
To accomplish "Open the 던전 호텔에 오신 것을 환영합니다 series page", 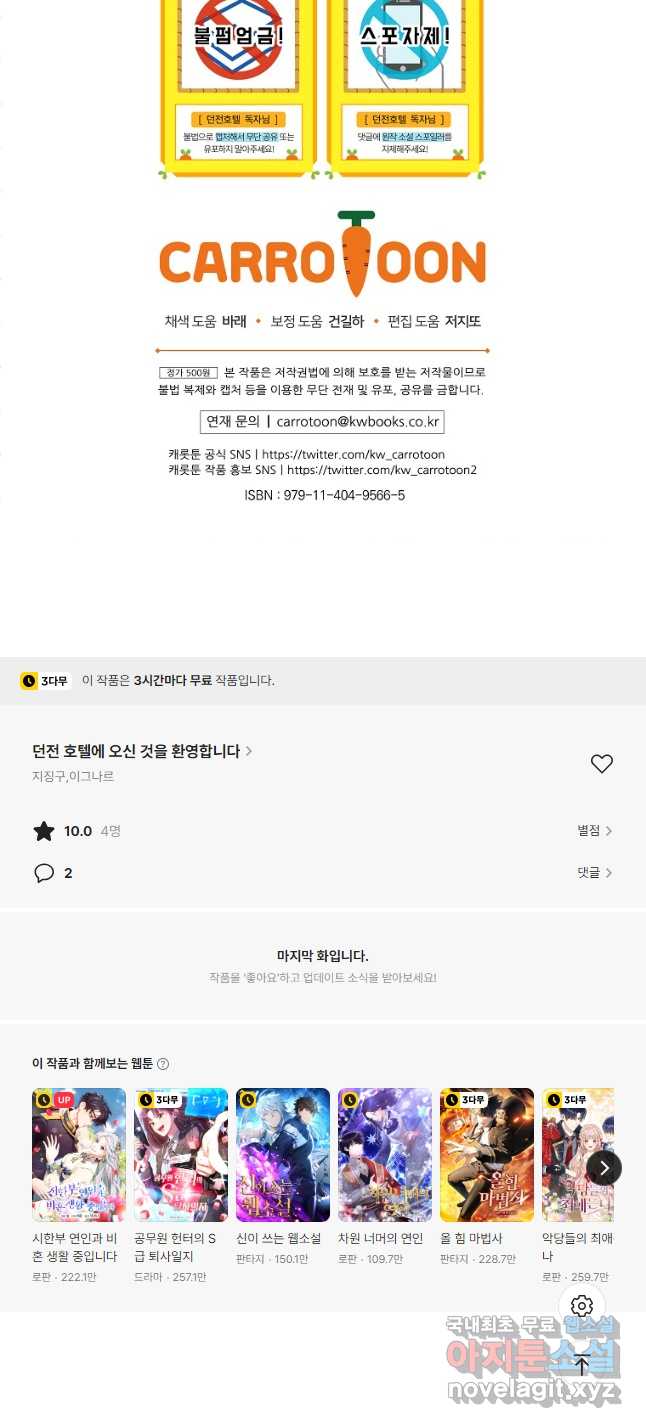I will coord(142,751).
